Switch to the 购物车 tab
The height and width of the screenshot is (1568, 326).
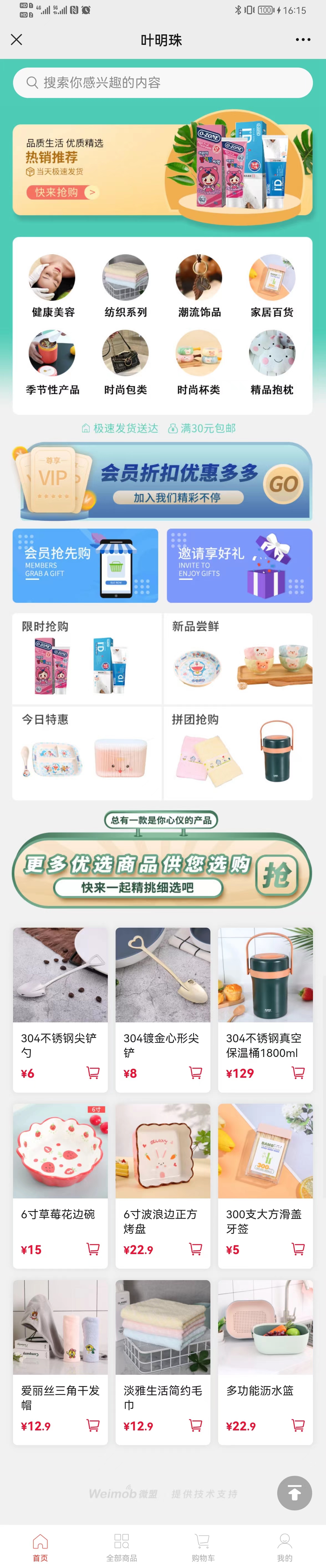203,1547
